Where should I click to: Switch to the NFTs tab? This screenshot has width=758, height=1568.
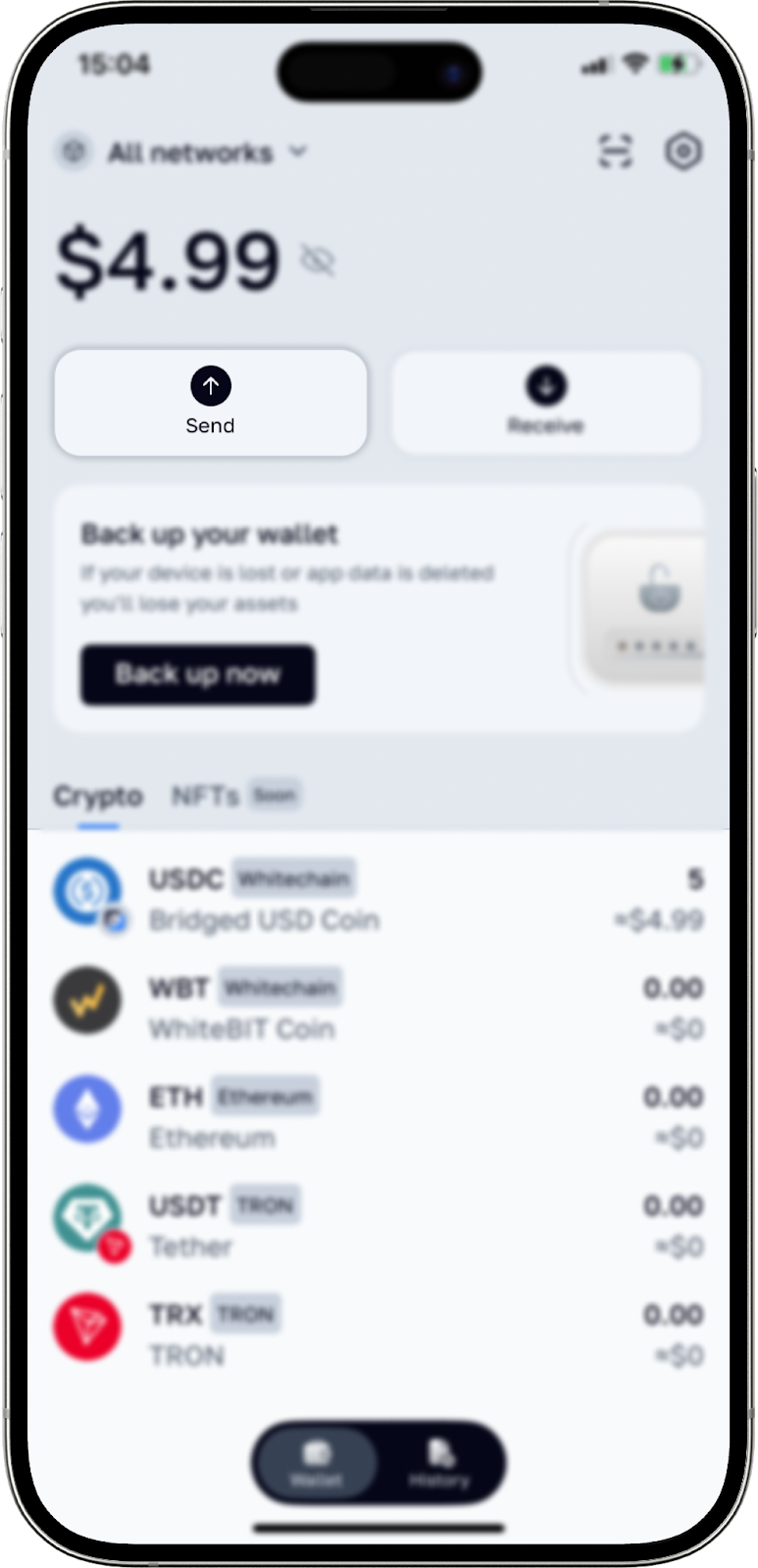206,796
